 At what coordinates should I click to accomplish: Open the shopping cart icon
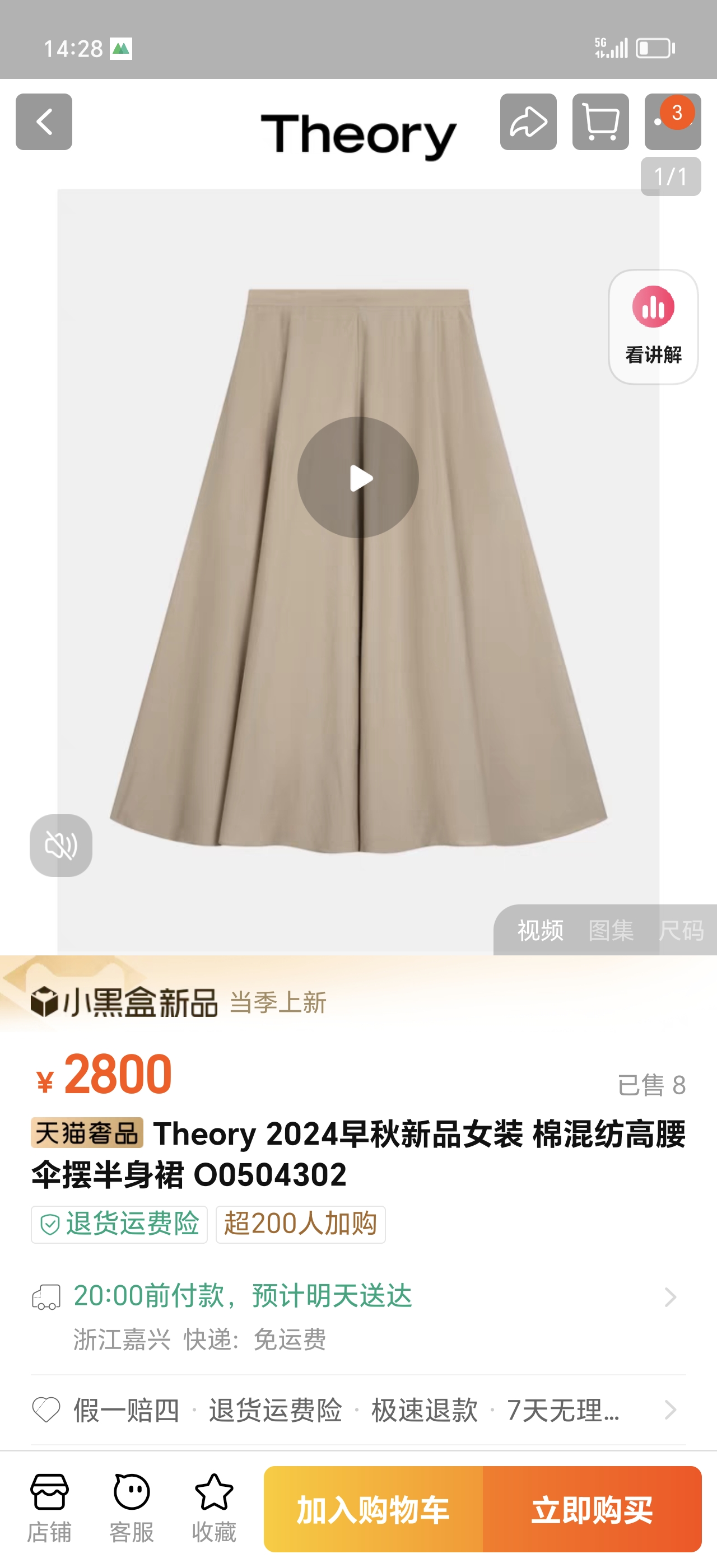pos(600,122)
